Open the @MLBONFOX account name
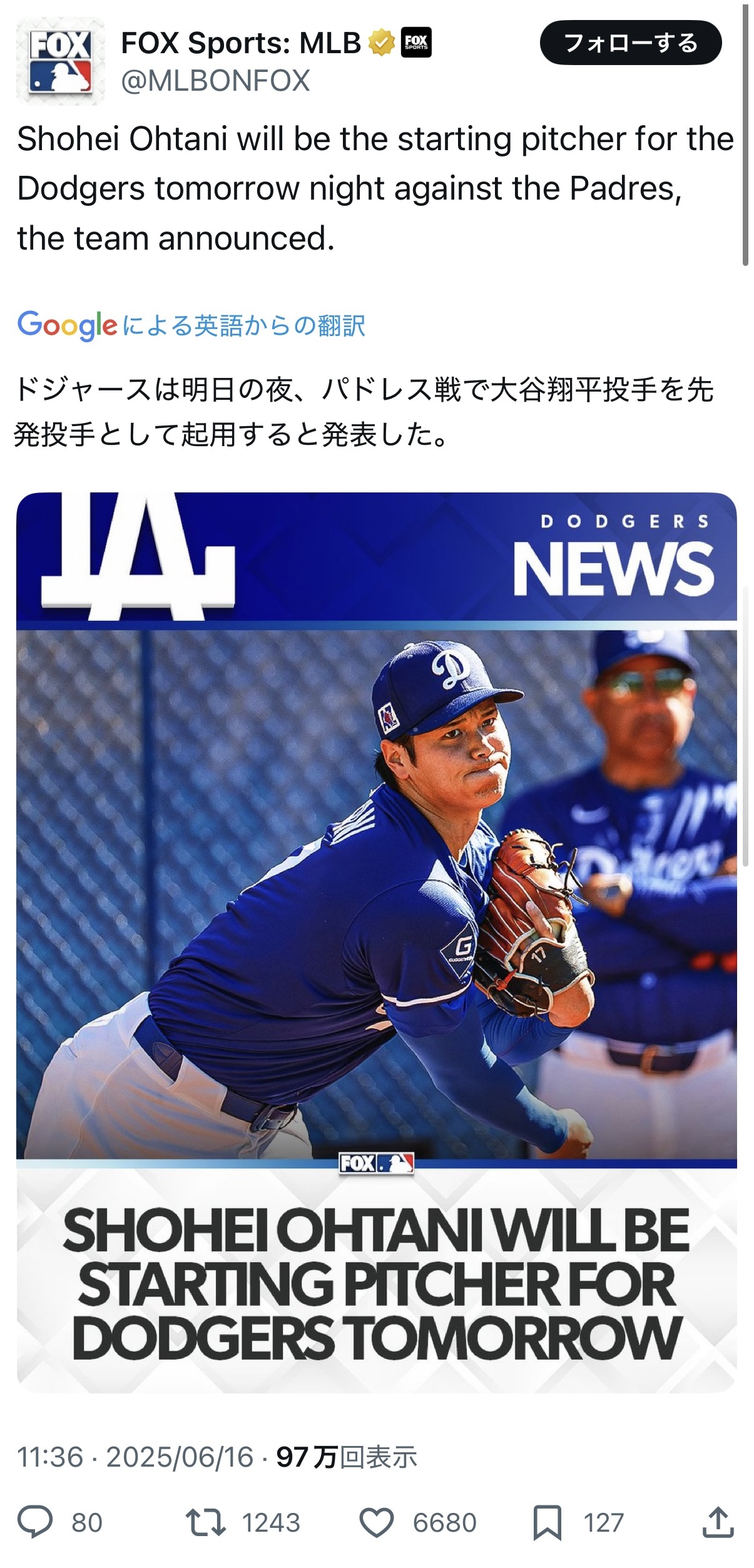The image size is (754, 1568). pyautogui.click(x=215, y=81)
